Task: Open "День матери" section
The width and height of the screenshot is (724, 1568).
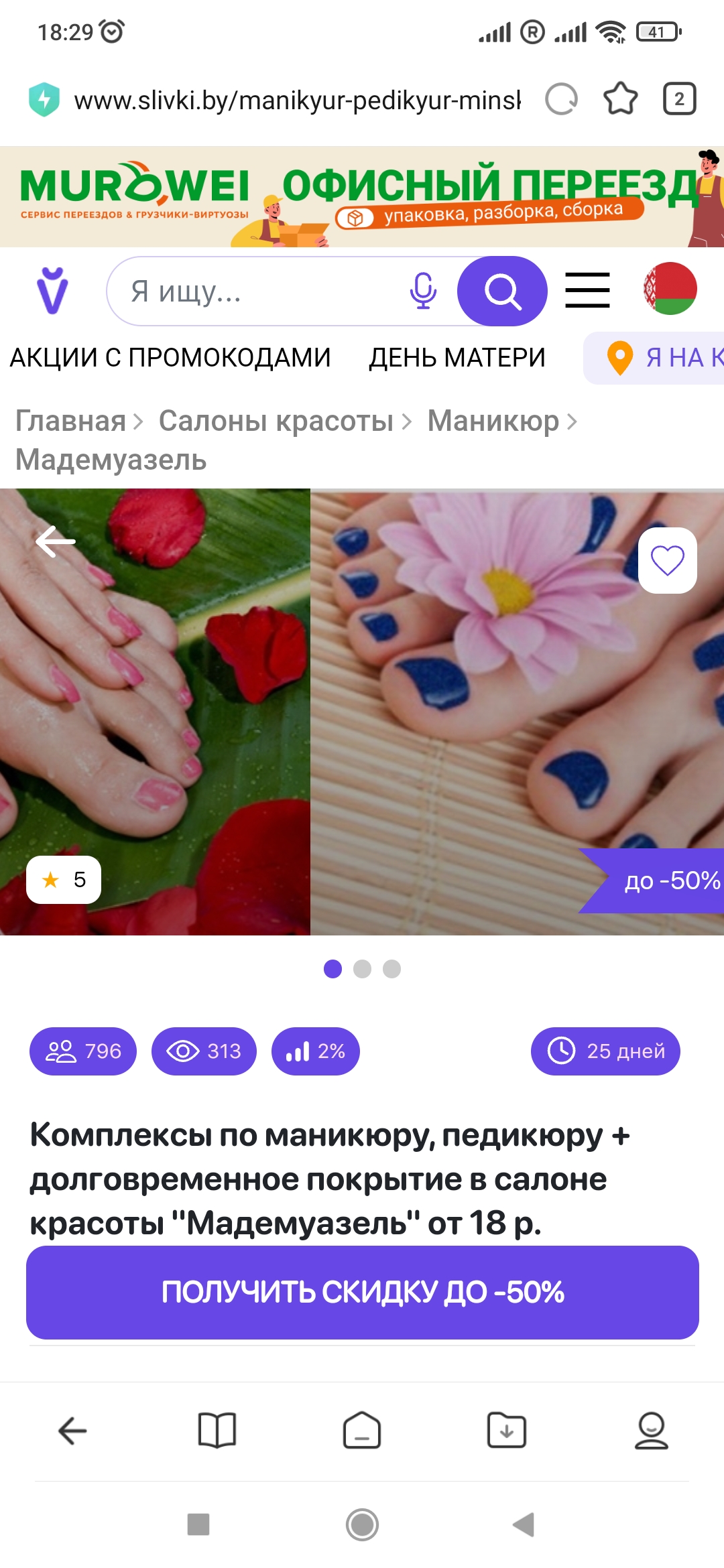Action: [x=457, y=358]
